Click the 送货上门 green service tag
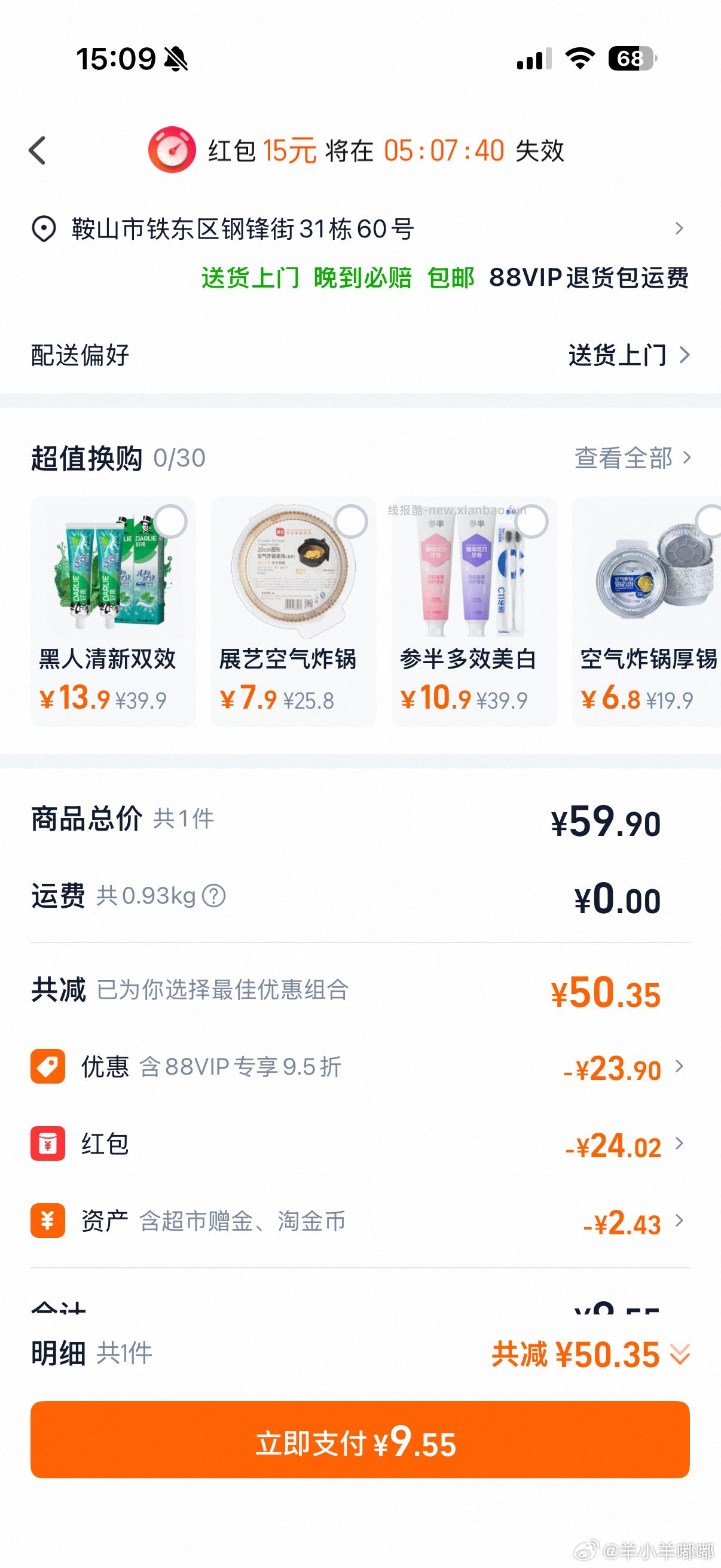 click(250, 279)
